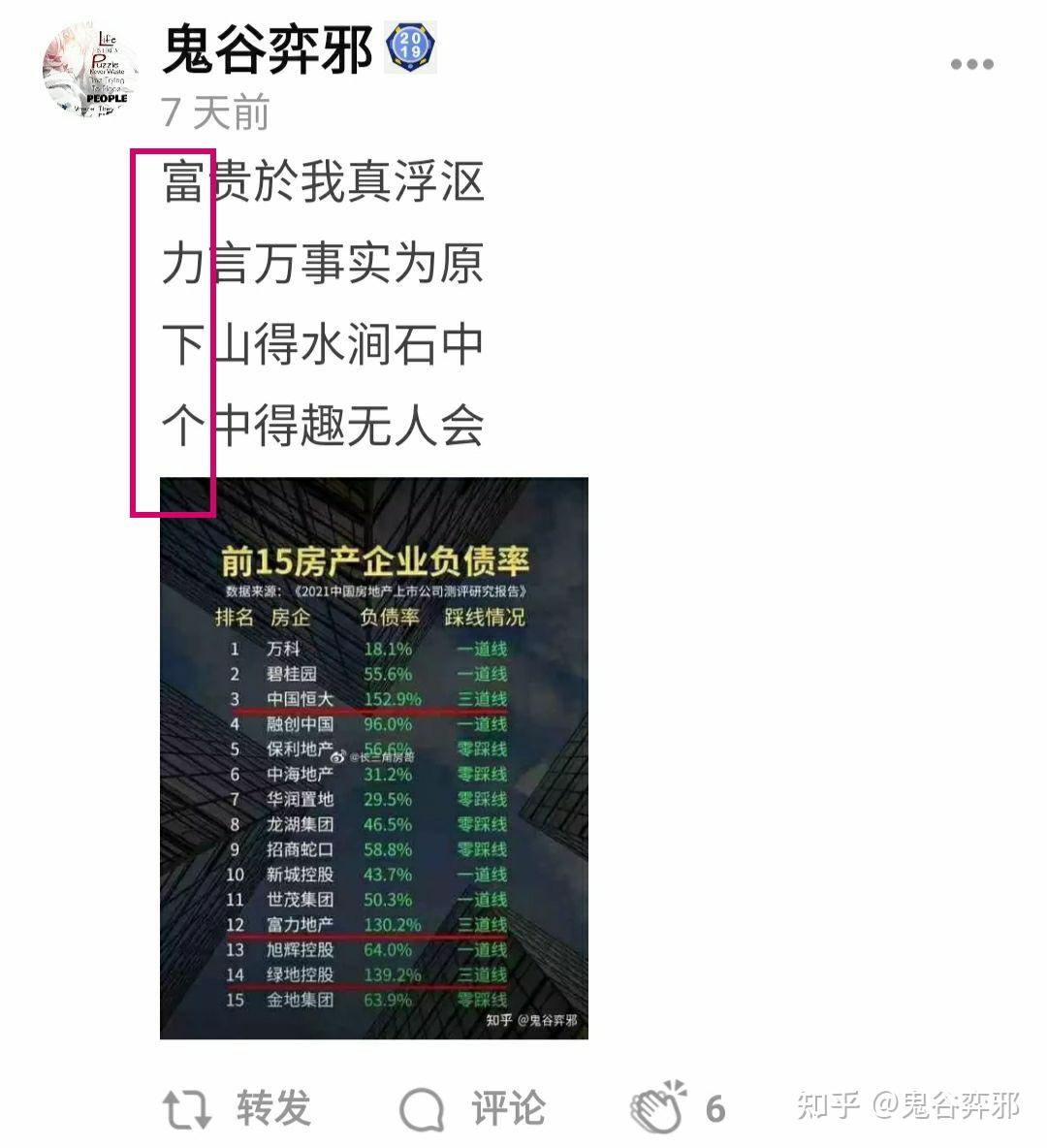Viewport: 1047px width, 1148px height.
Task: Open 鬼谷弈邪's profile avatar
Action: 89,71
